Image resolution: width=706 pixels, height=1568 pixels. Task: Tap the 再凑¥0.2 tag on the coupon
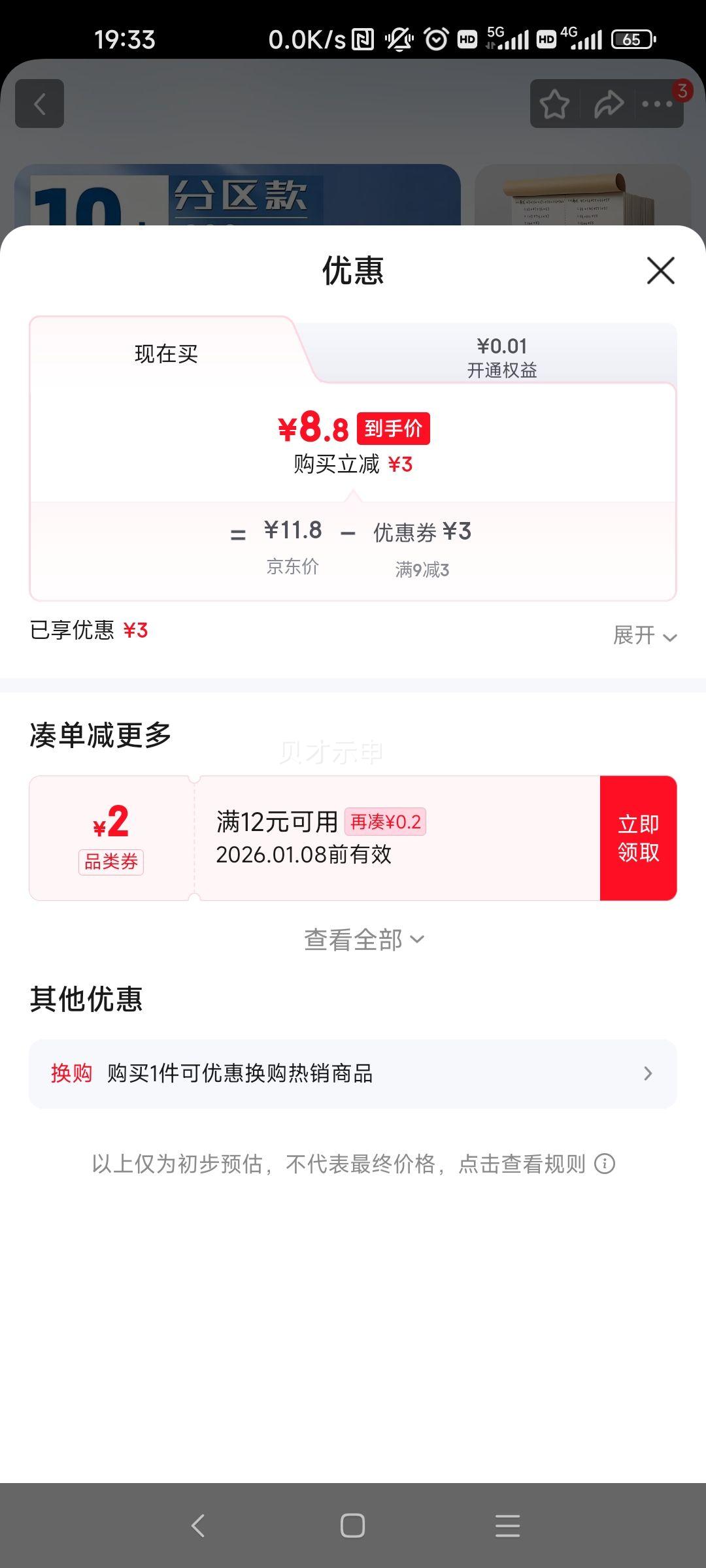tap(384, 822)
